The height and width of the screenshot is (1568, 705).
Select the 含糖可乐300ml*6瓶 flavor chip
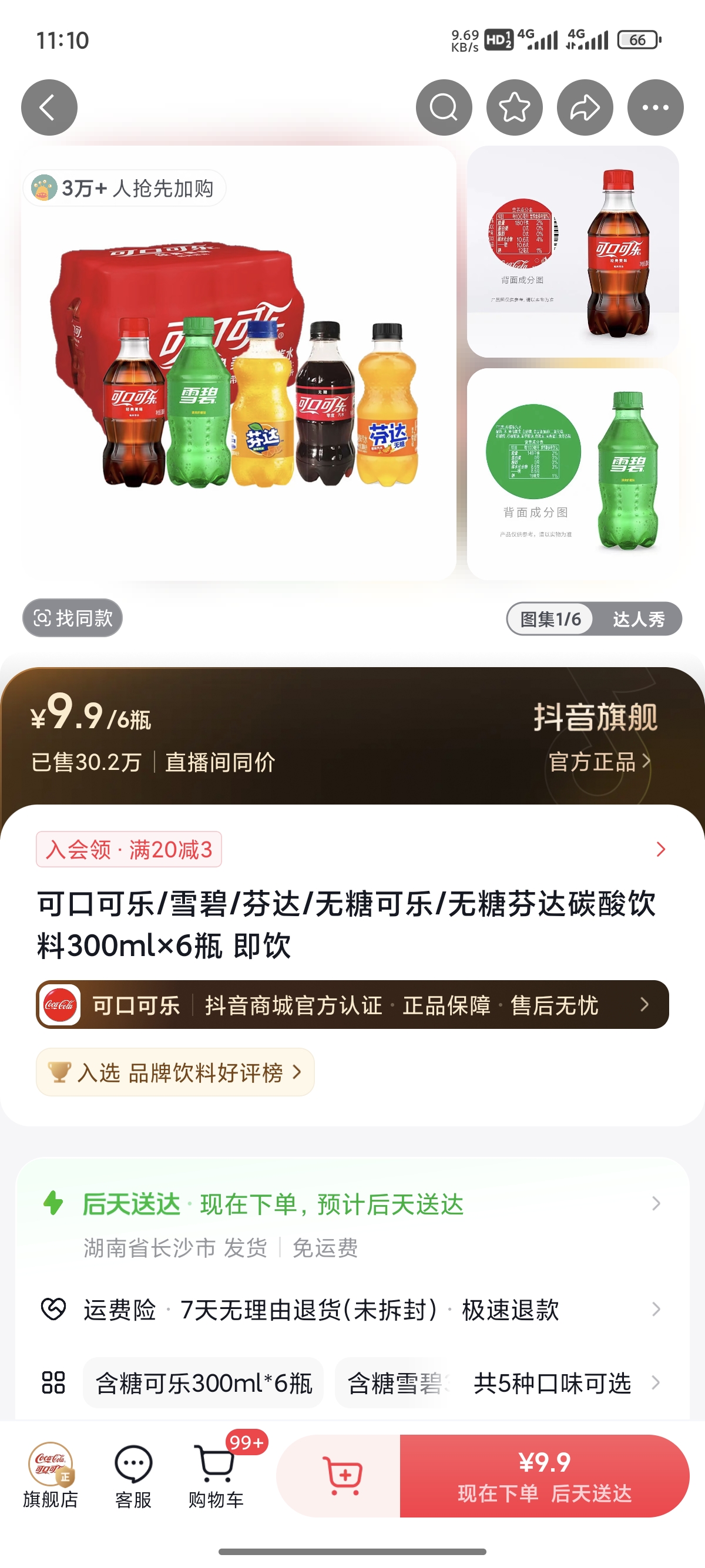point(203,1383)
